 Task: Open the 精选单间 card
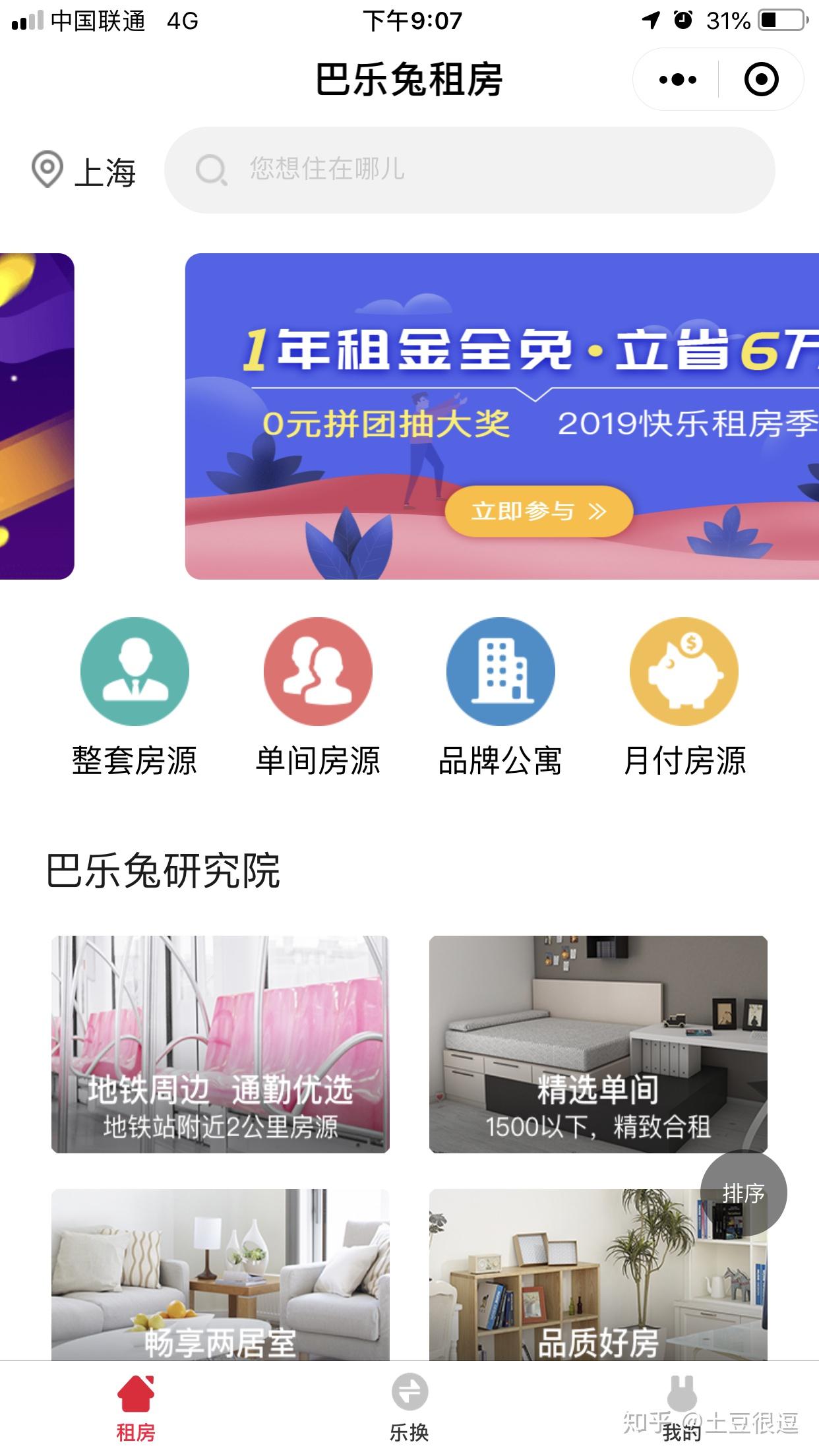(597, 1044)
